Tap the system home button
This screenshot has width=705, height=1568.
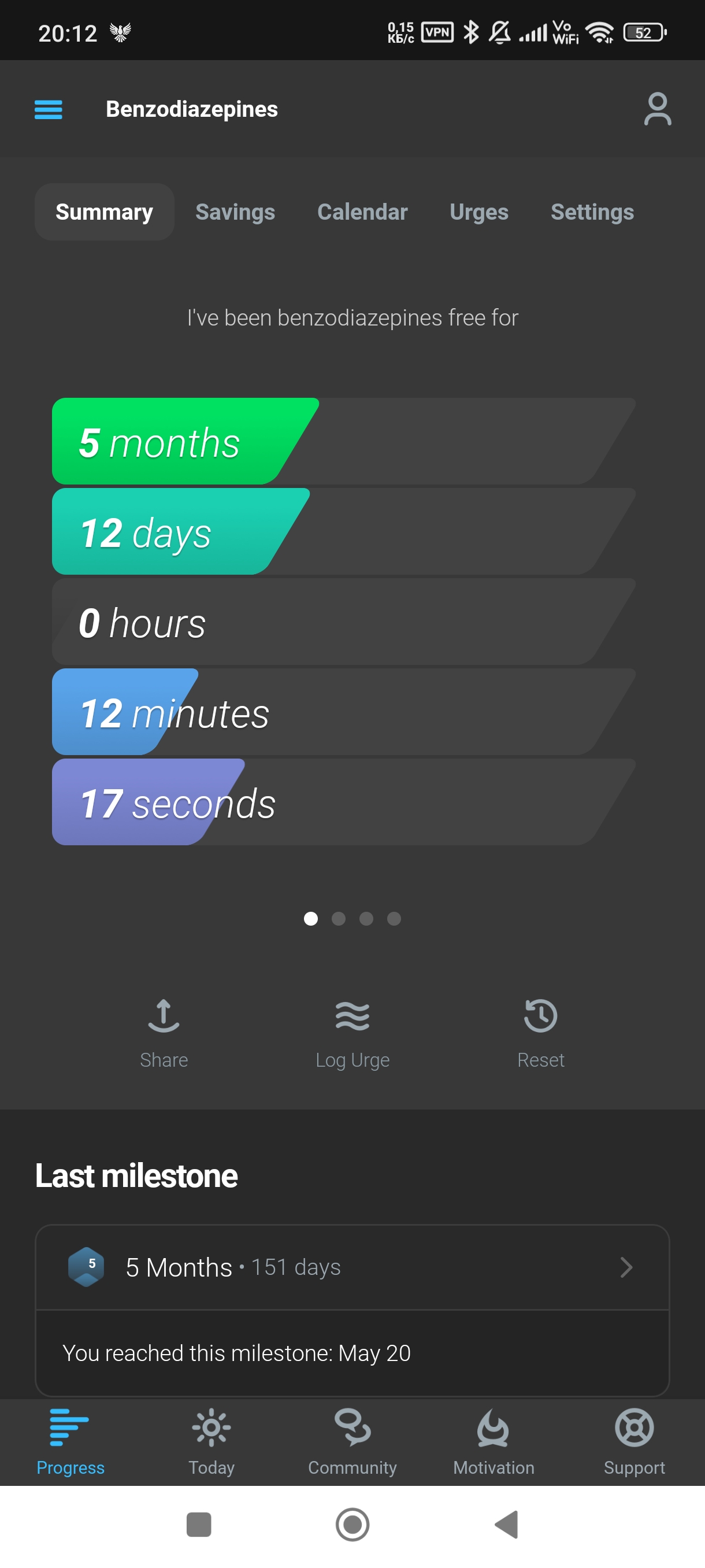pos(352,1525)
